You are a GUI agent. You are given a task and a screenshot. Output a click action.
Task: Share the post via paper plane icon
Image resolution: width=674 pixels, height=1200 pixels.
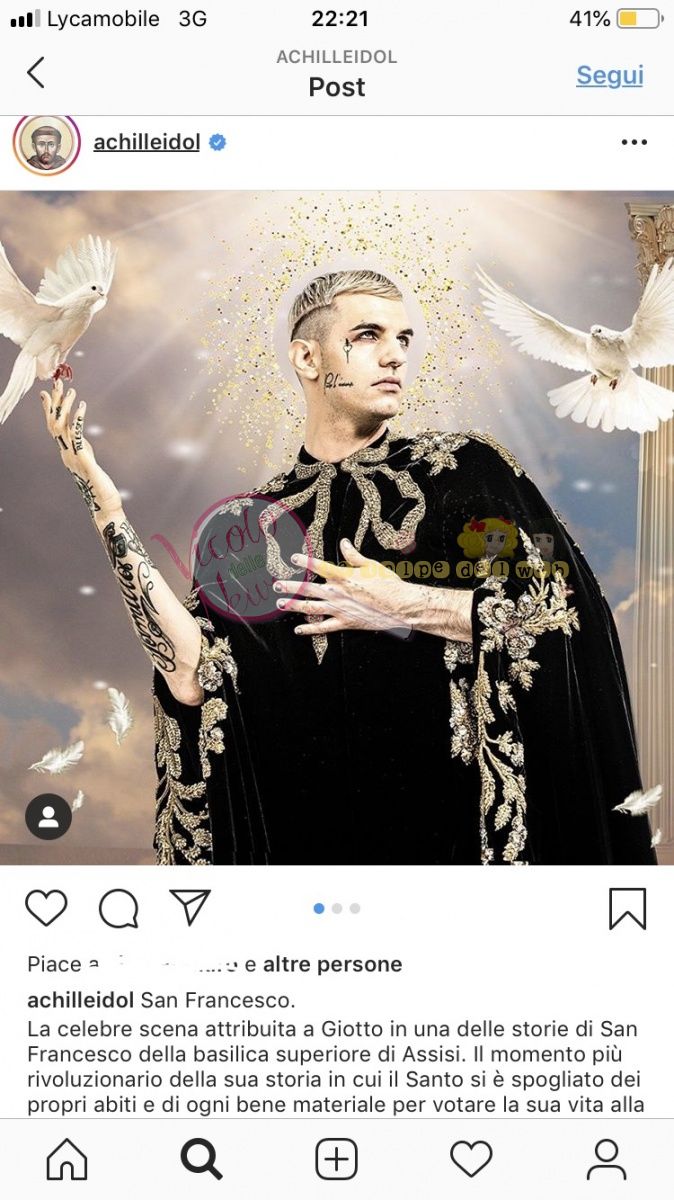click(x=190, y=907)
